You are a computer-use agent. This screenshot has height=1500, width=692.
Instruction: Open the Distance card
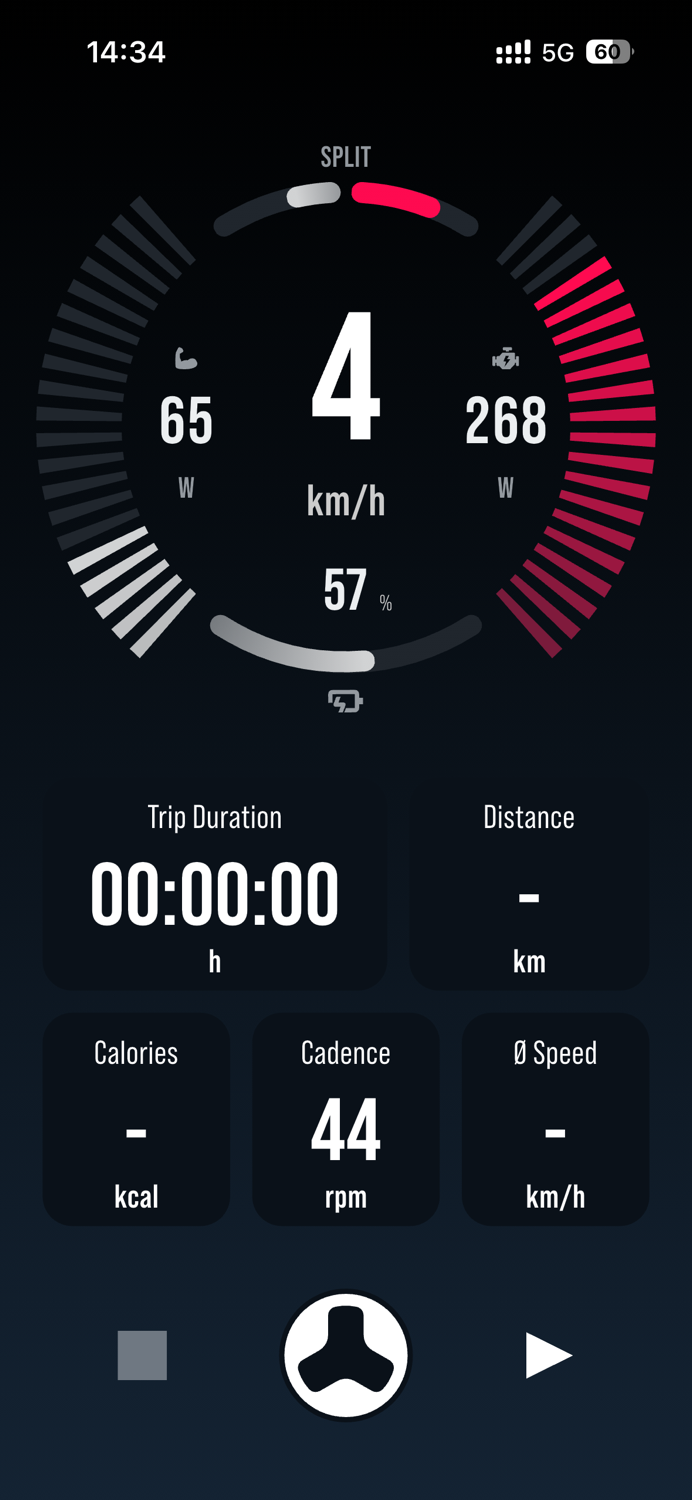pos(529,886)
